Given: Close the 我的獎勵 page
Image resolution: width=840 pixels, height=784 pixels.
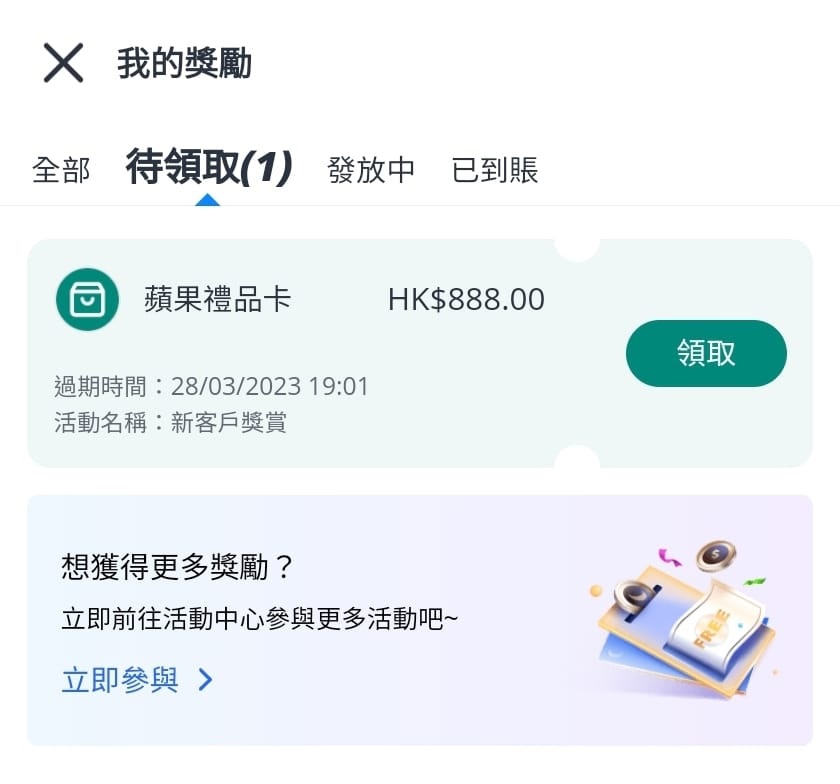Looking at the screenshot, I should pos(63,63).
